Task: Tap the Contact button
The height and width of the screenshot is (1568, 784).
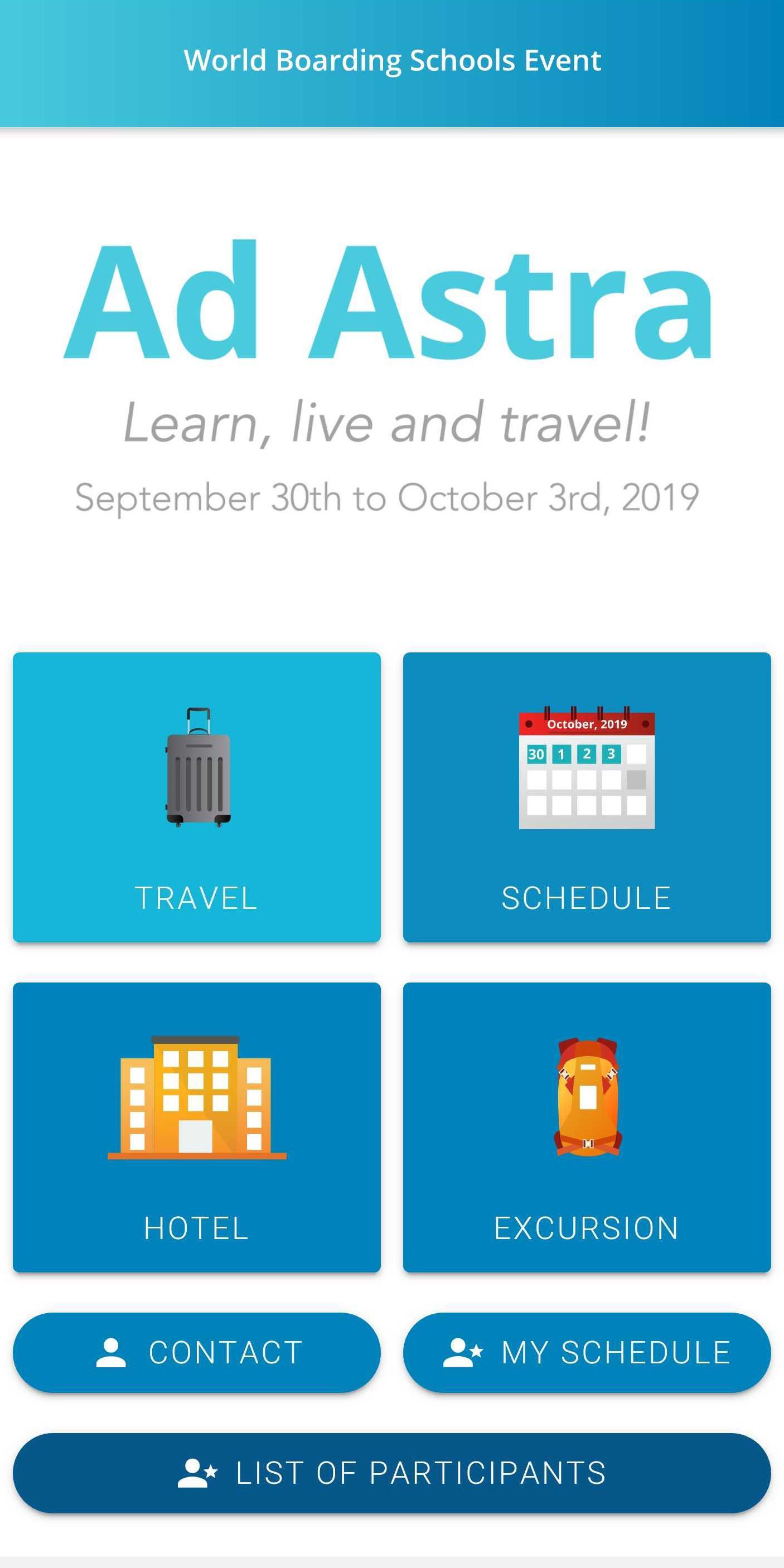Action: [x=197, y=1353]
